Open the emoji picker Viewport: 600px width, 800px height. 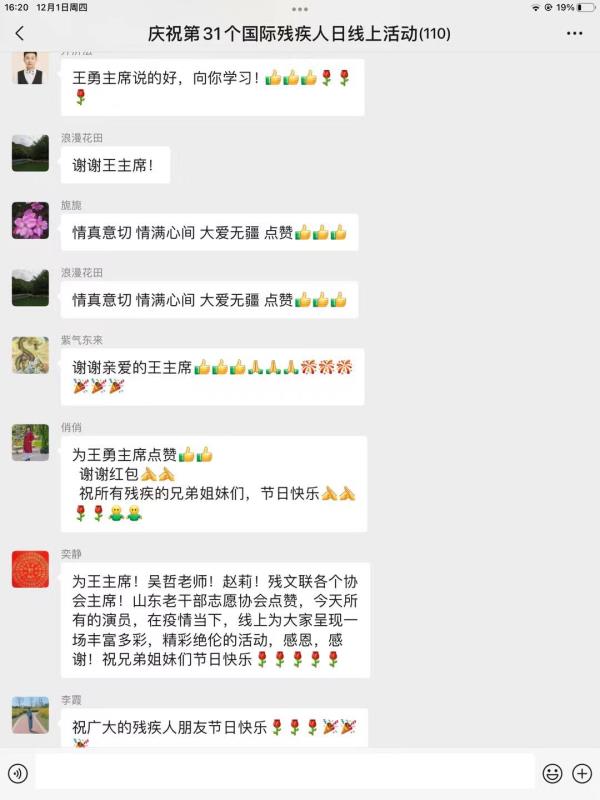(x=552, y=773)
